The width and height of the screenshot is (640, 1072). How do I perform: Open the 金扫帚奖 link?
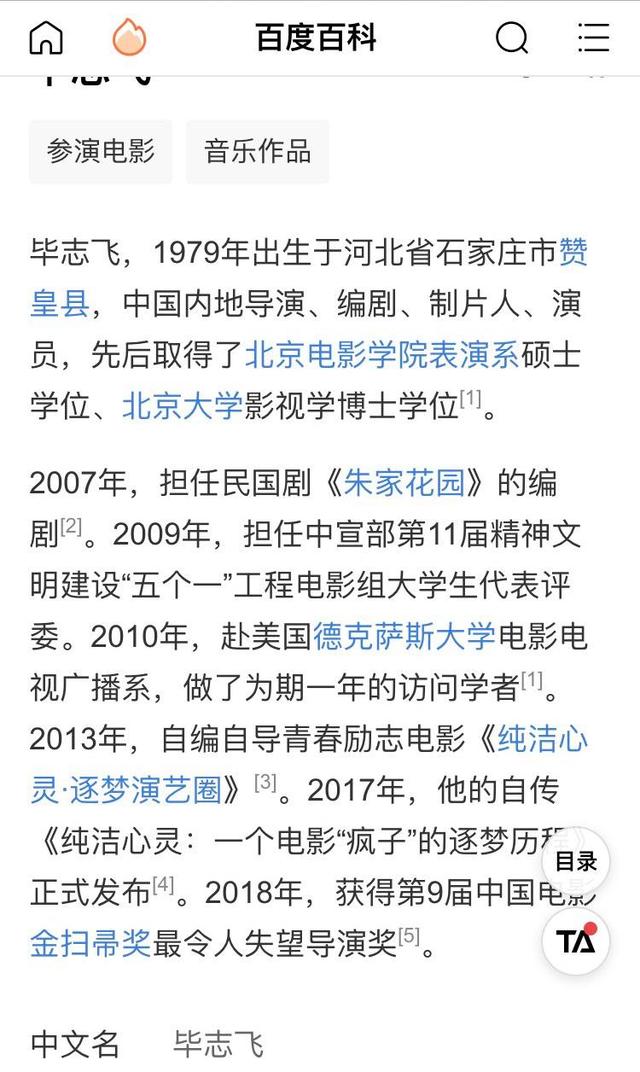click(x=90, y=943)
